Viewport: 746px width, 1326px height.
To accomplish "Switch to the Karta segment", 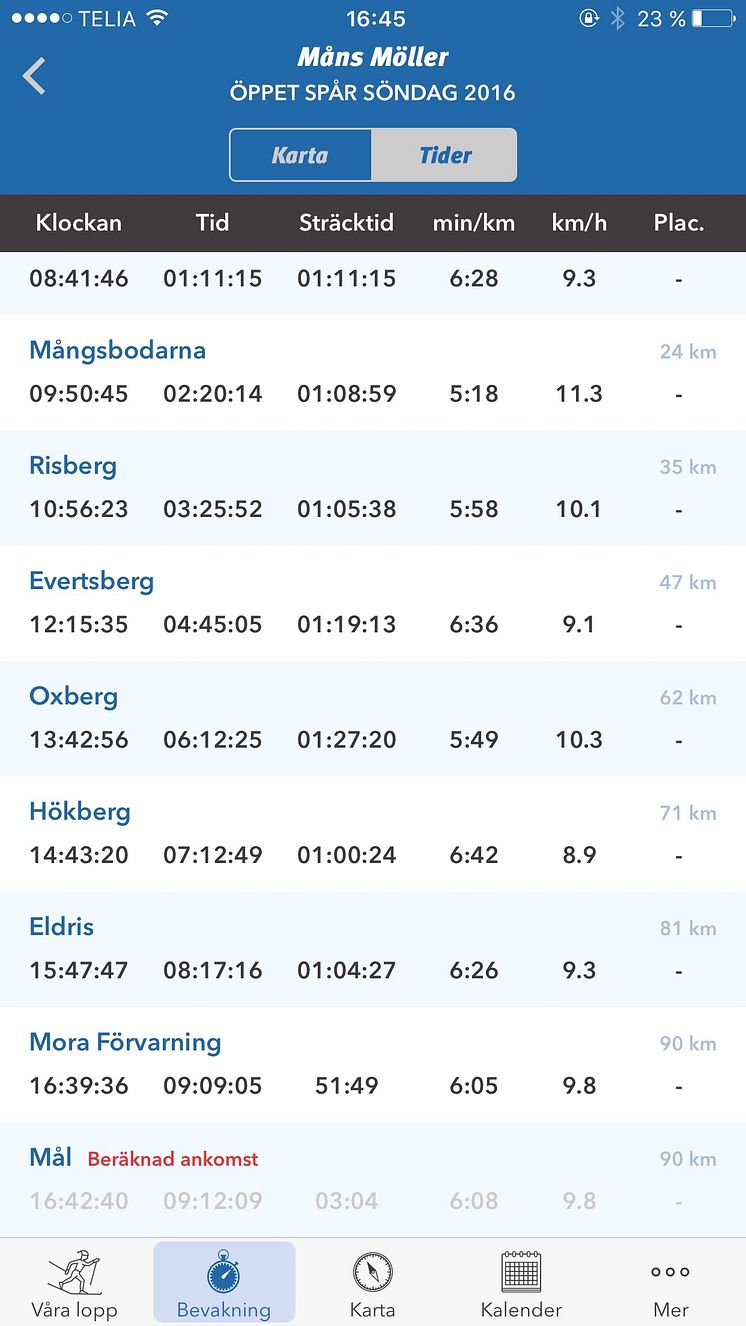I will (x=300, y=155).
